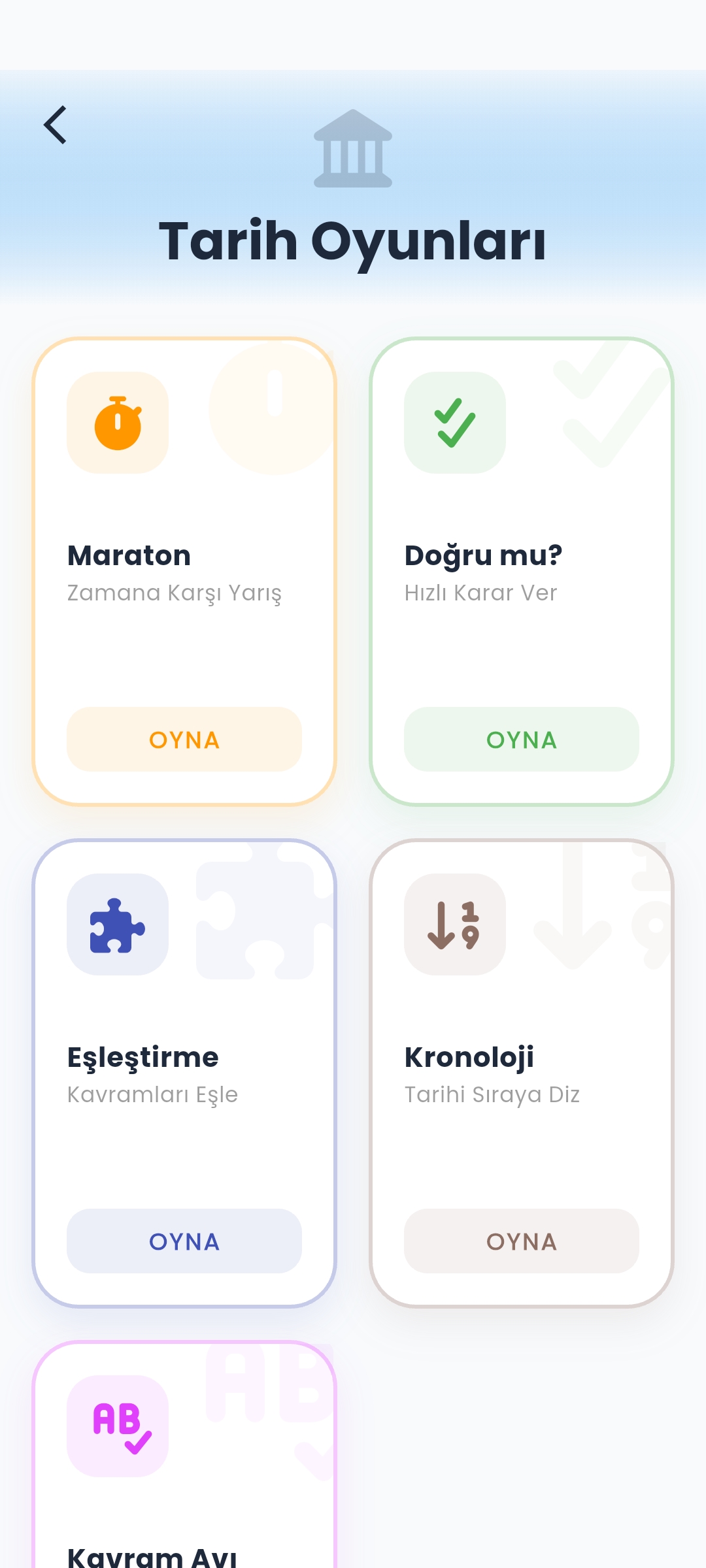This screenshot has height=1568, width=706.
Task: Play the Eşleştirme matching game
Action: (184, 1241)
